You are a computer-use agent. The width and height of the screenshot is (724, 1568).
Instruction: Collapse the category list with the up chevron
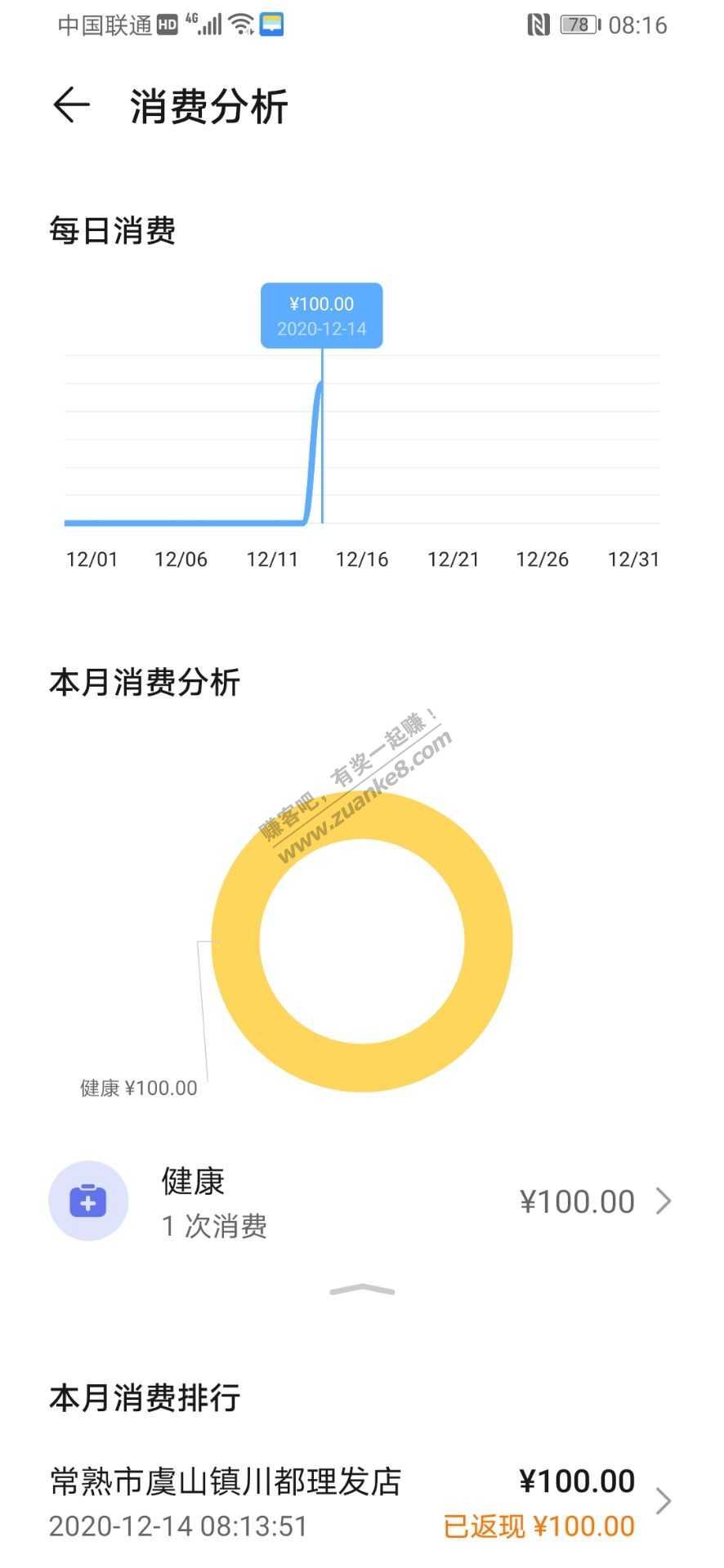tap(362, 1290)
